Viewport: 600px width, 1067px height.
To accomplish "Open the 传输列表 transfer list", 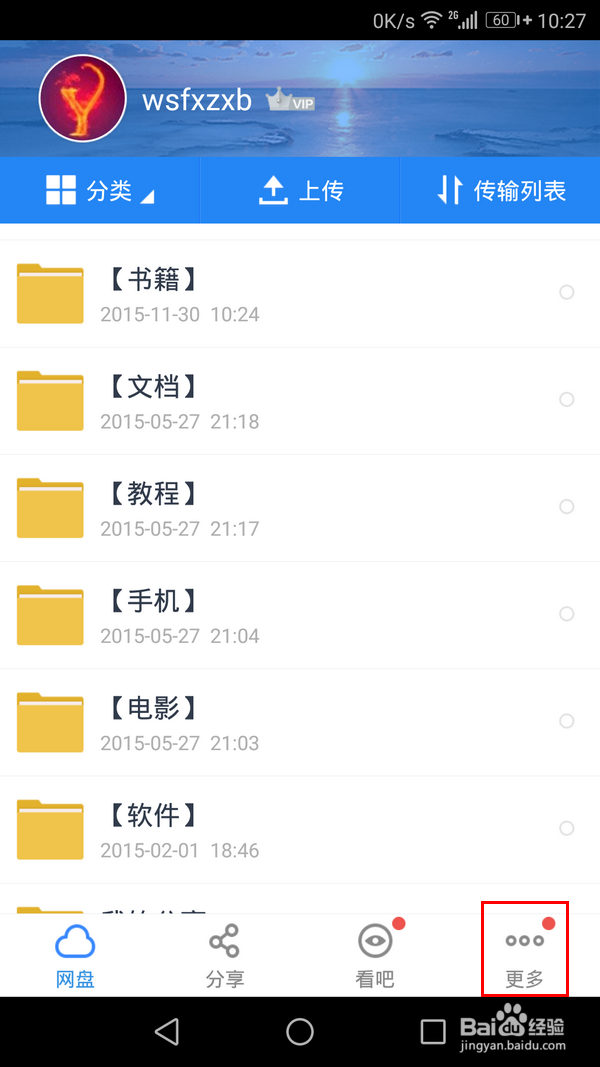I will coord(501,190).
